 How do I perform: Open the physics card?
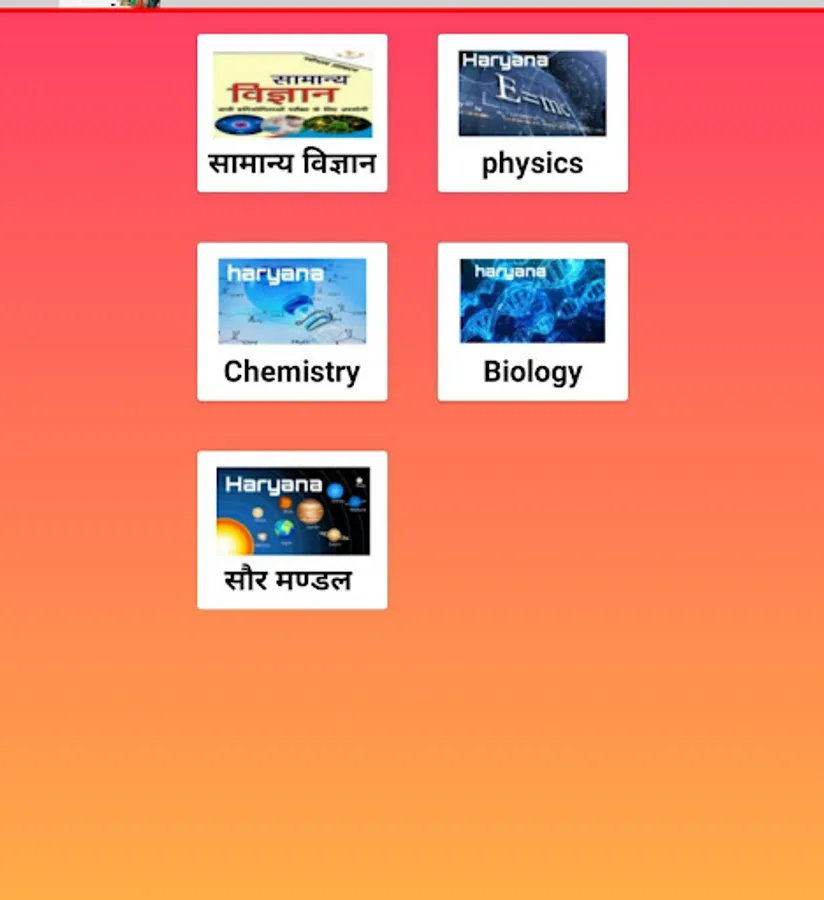tap(533, 113)
